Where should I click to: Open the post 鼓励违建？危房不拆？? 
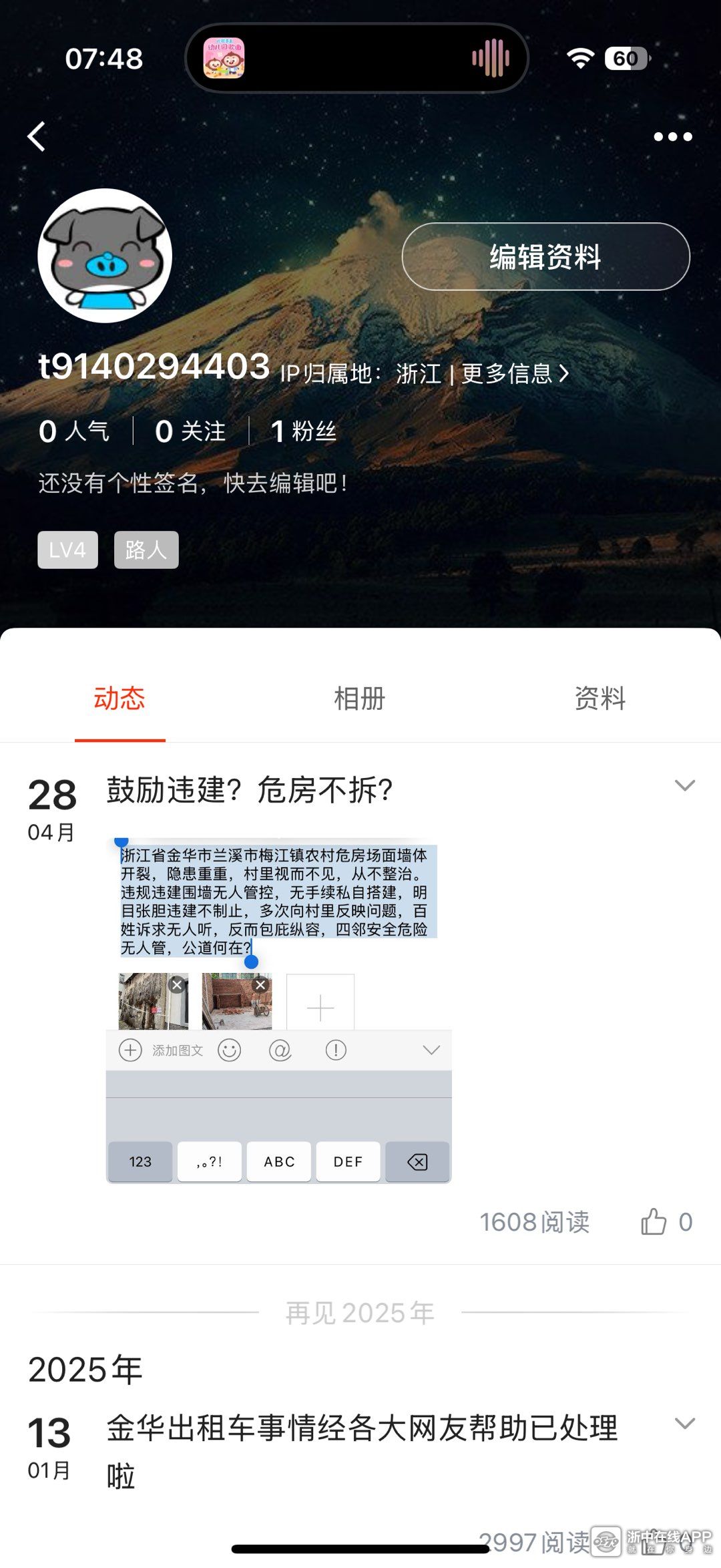(250, 790)
